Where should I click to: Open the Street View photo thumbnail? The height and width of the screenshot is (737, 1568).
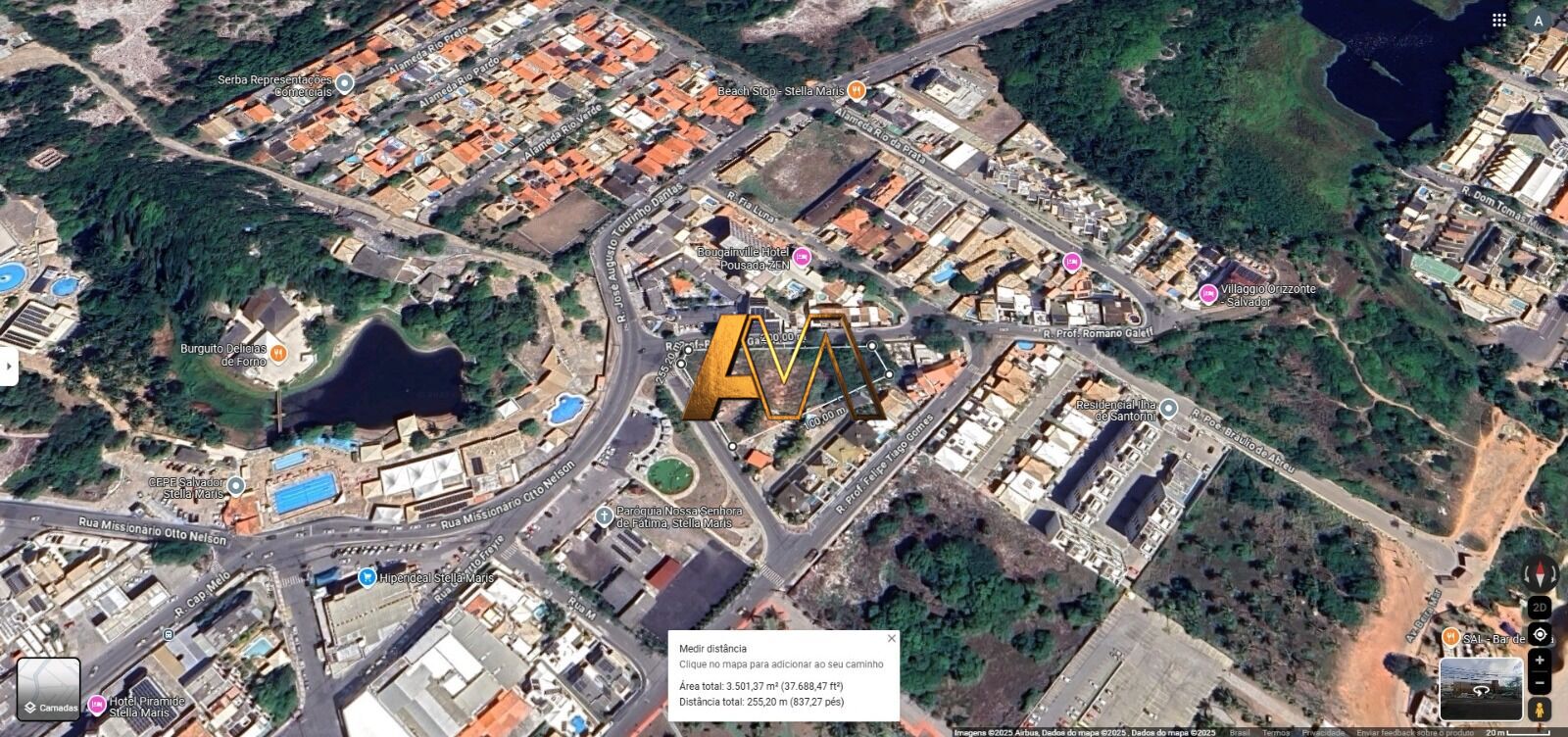(x=1480, y=689)
